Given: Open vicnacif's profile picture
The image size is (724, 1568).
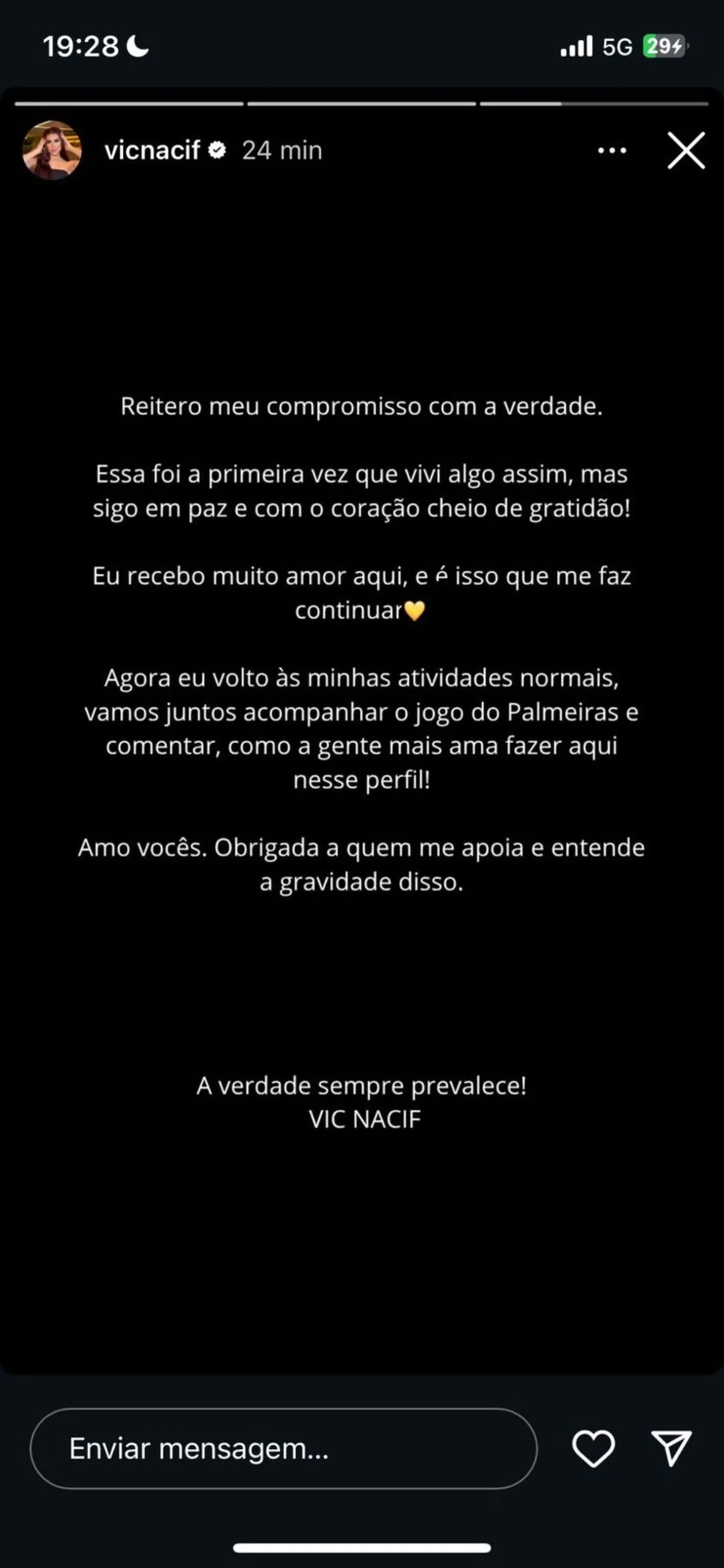Looking at the screenshot, I should point(51,150).
